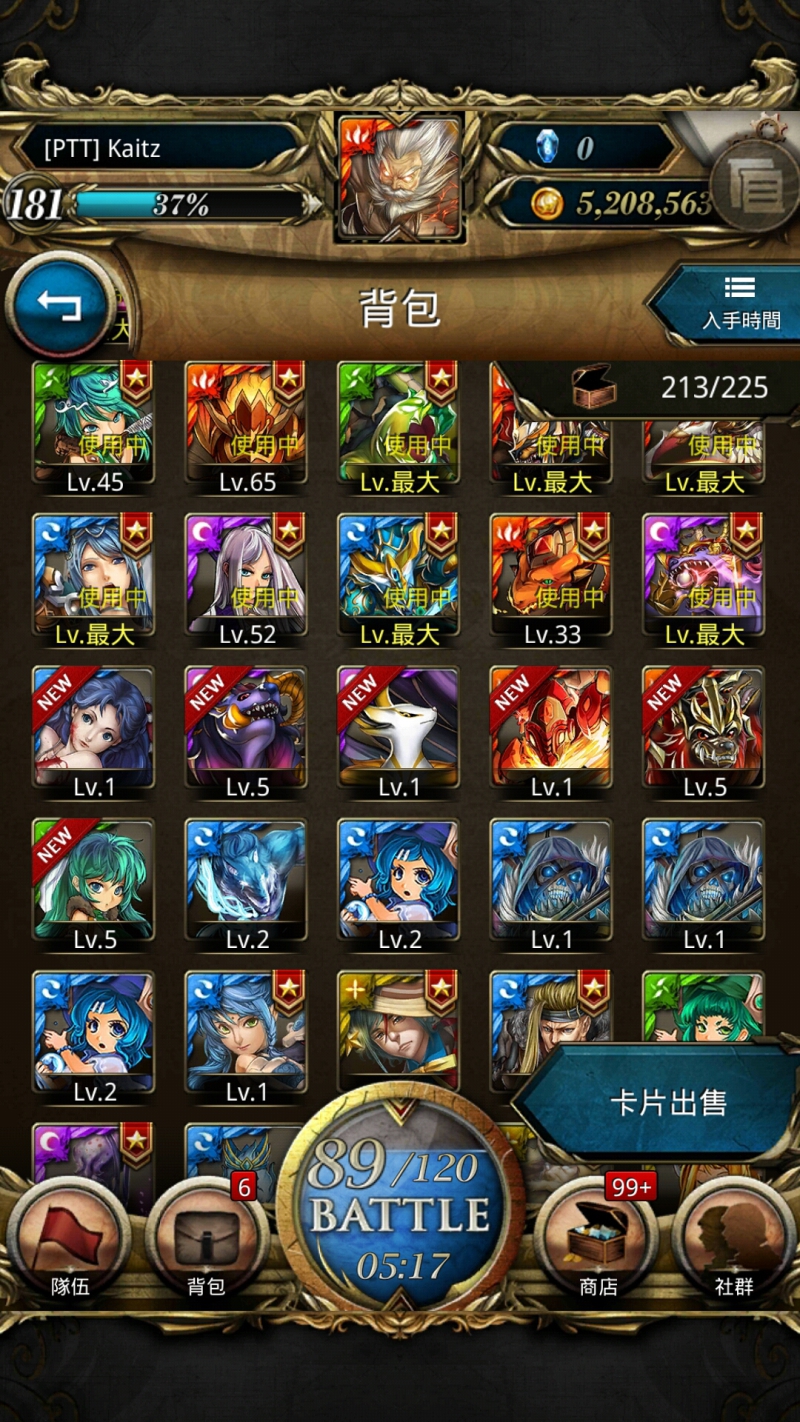Select the straw-hat light element card

[x=399, y=1030]
